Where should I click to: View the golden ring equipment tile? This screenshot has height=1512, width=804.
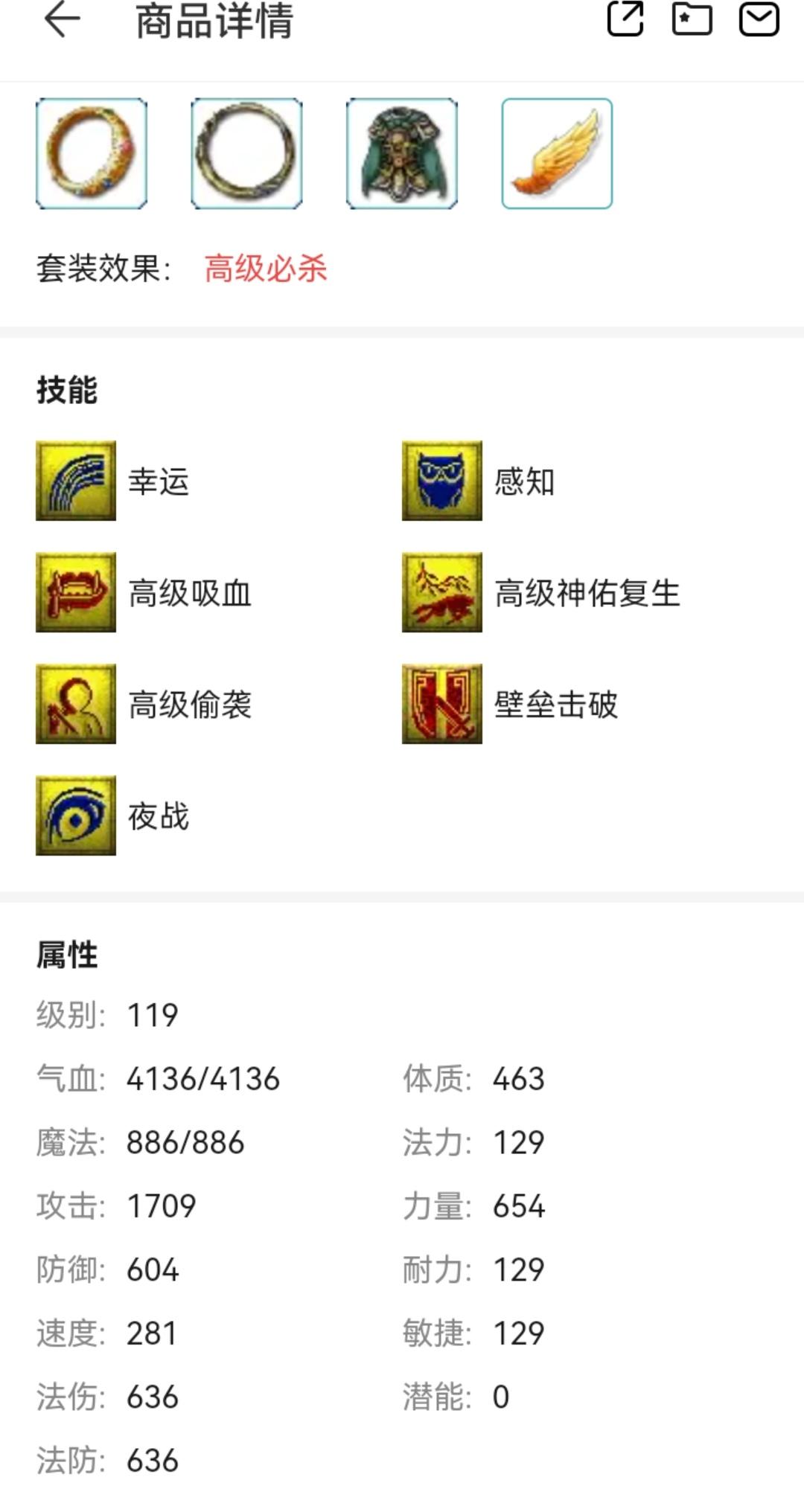point(92,153)
